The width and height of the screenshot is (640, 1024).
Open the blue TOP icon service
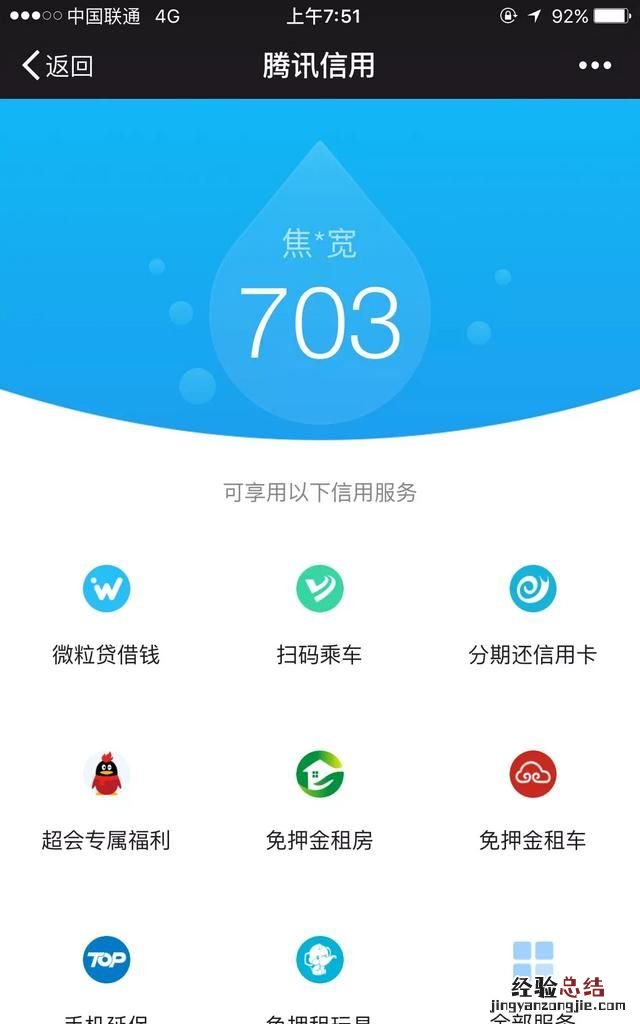click(106, 960)
